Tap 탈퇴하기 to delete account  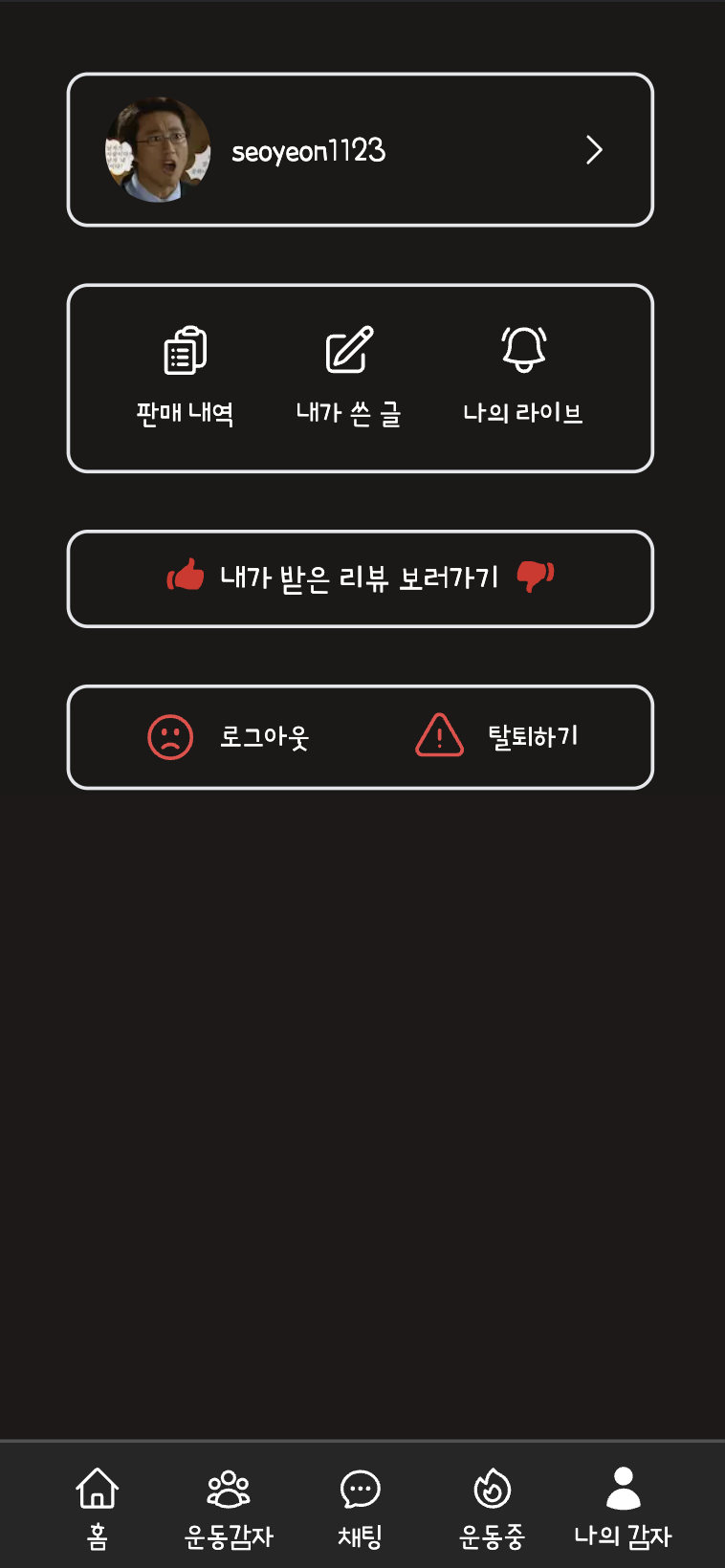tap(497, 736)
